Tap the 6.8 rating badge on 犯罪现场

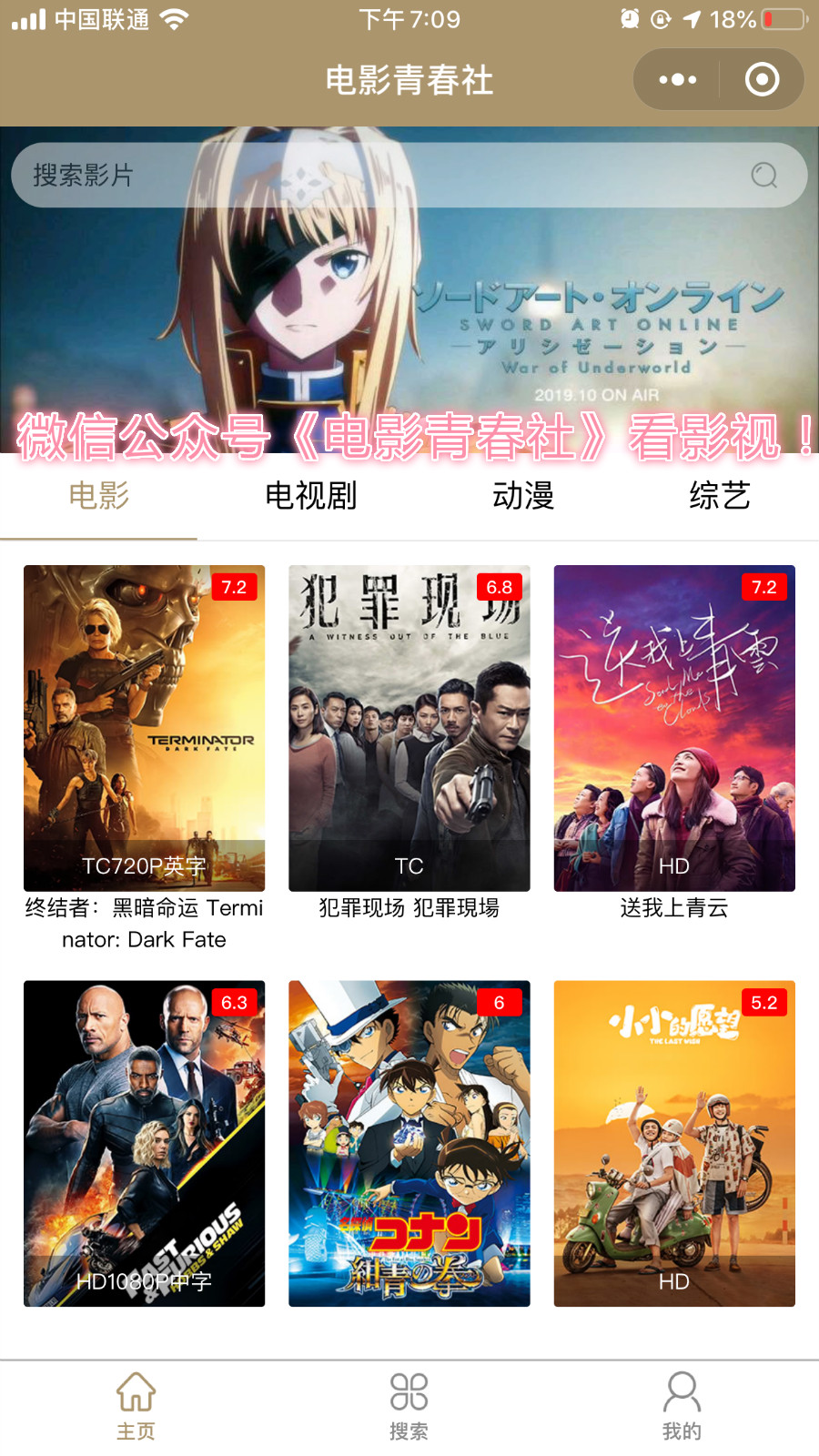[500, 587]
